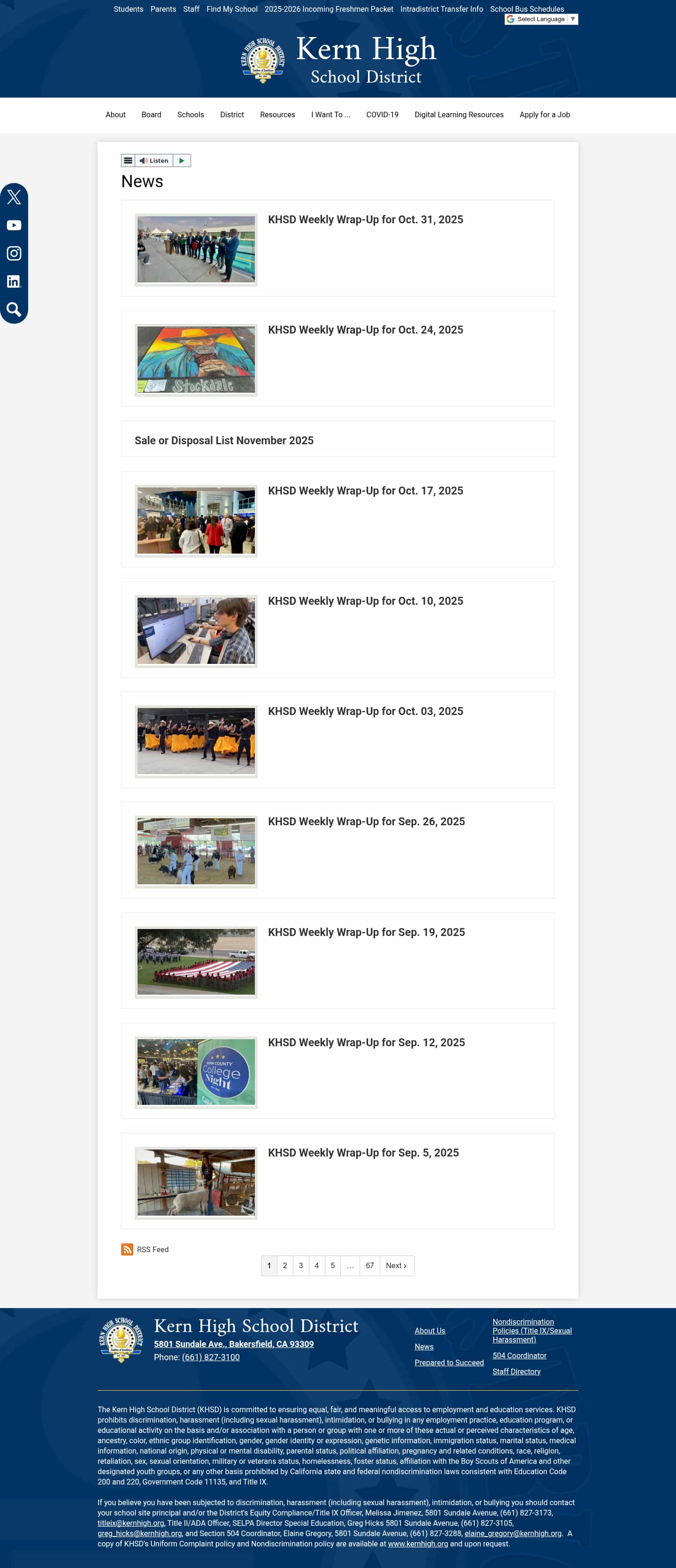Click the Google Translate G icon
676x1568 pixels.
511,19
